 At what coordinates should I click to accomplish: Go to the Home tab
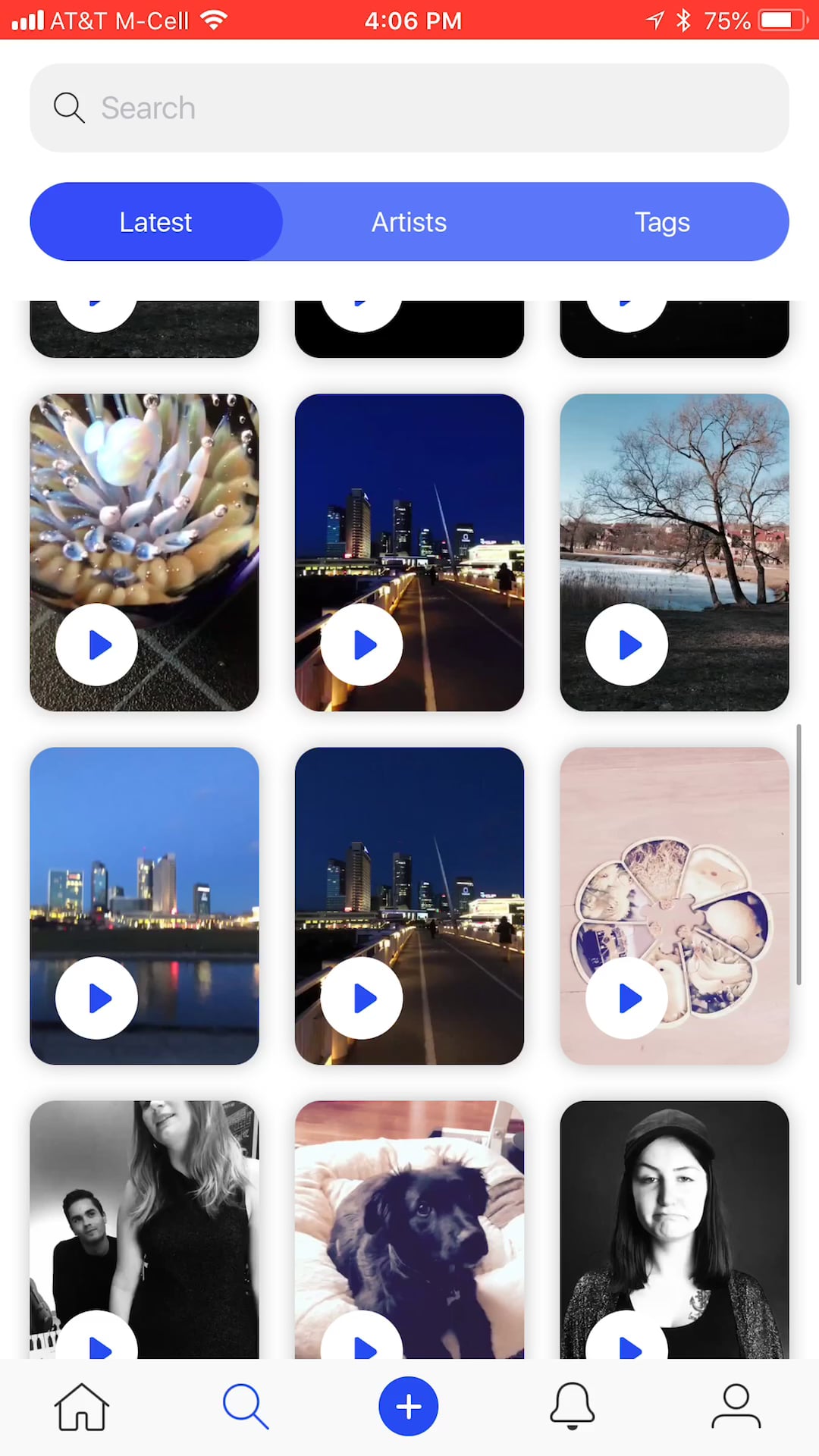81,1407
